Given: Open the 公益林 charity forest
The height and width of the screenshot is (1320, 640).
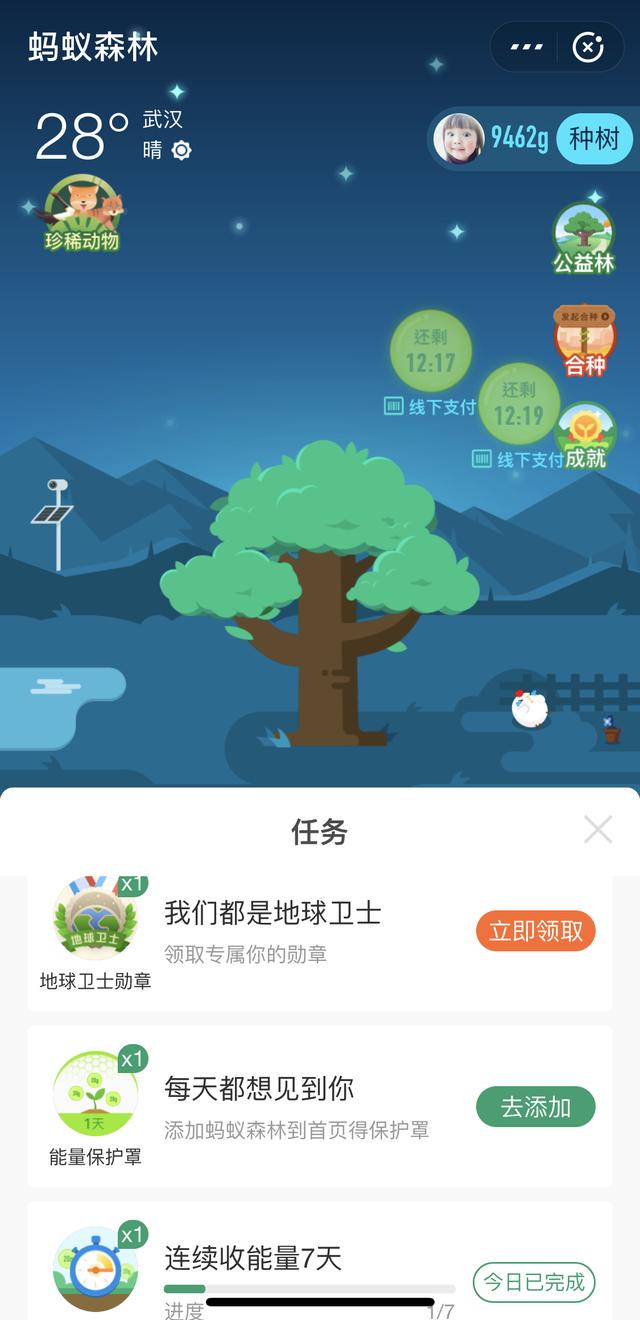Looking at the screenshot, I should [584, 238].
